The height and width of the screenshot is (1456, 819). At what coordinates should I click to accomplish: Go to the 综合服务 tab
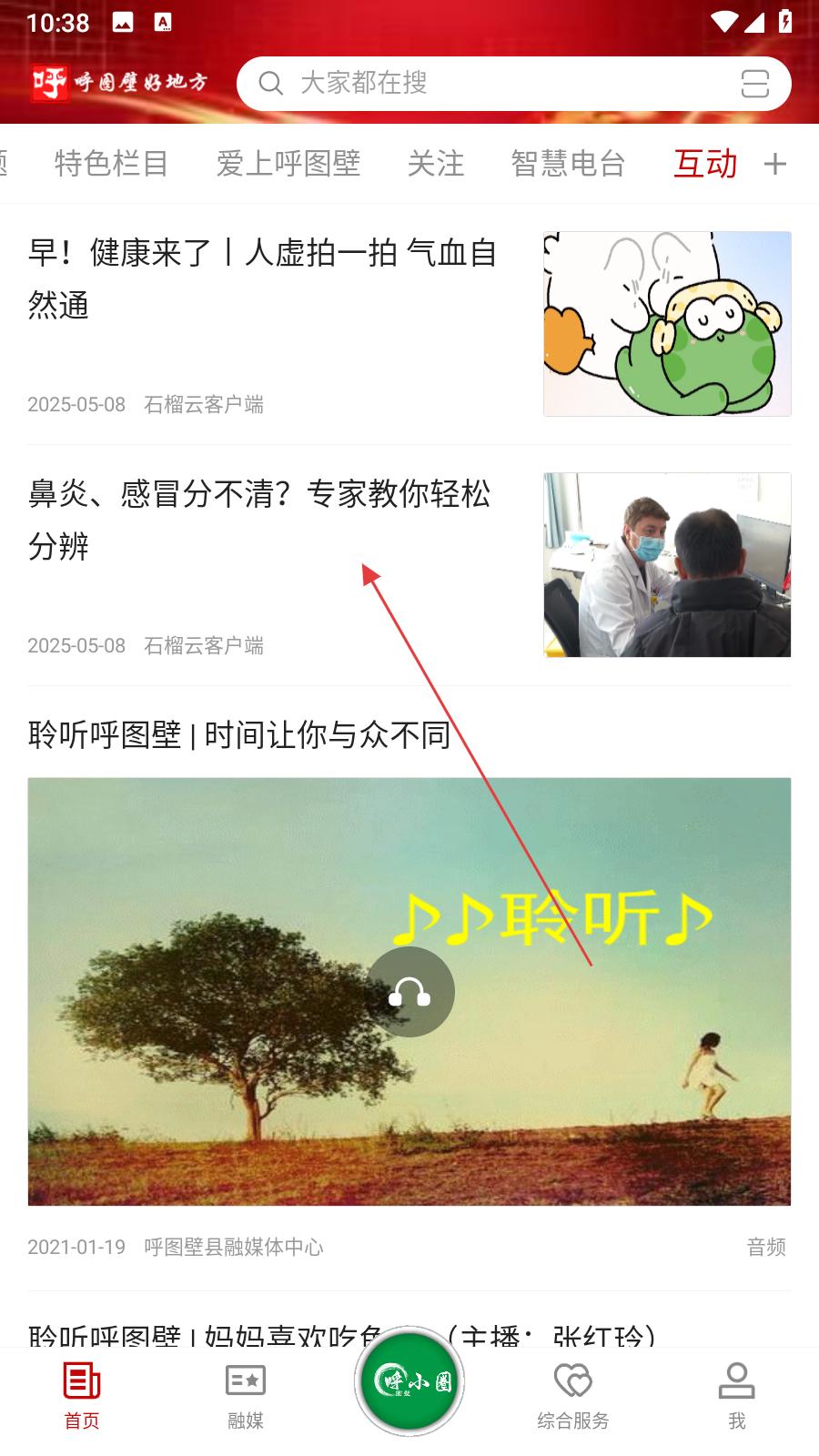click(x=573, y=1396)
